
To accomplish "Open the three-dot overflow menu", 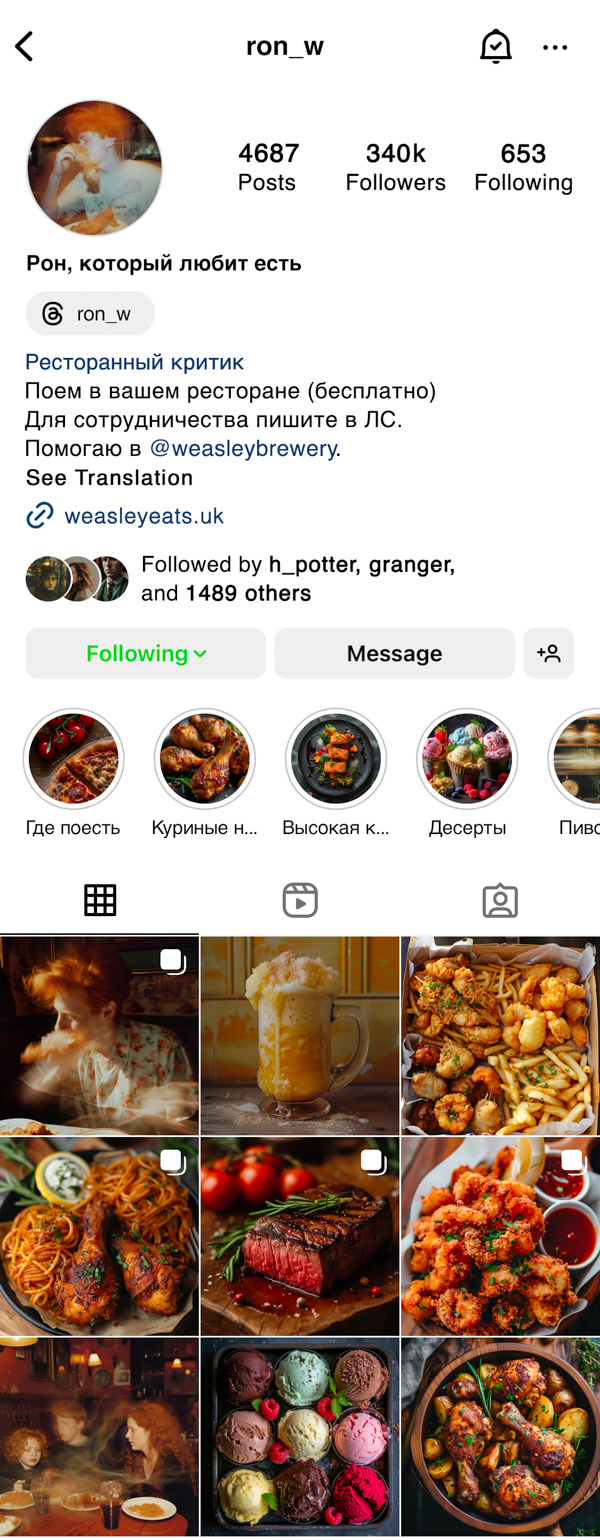I will 555,47.
